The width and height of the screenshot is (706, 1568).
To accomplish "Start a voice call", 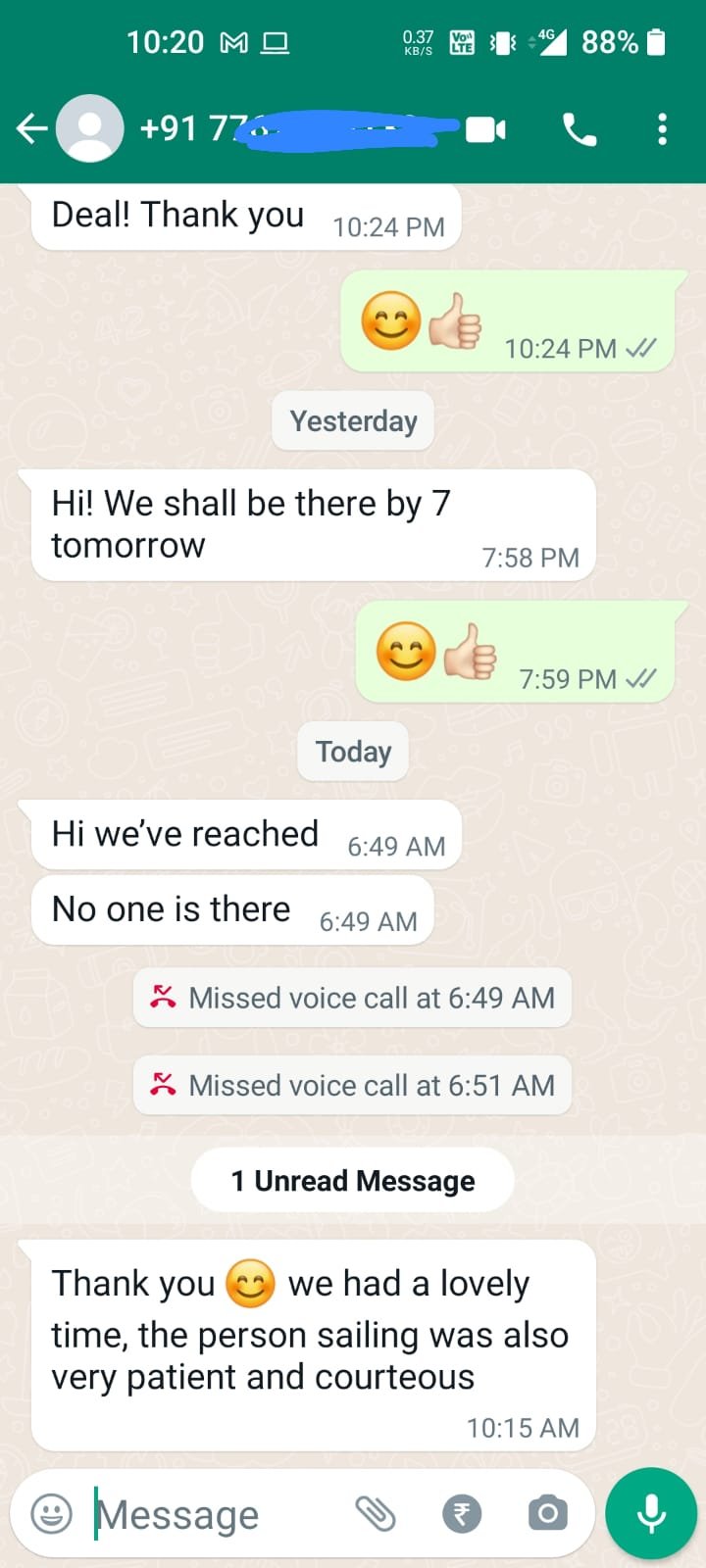I will [x=579, y=129].
